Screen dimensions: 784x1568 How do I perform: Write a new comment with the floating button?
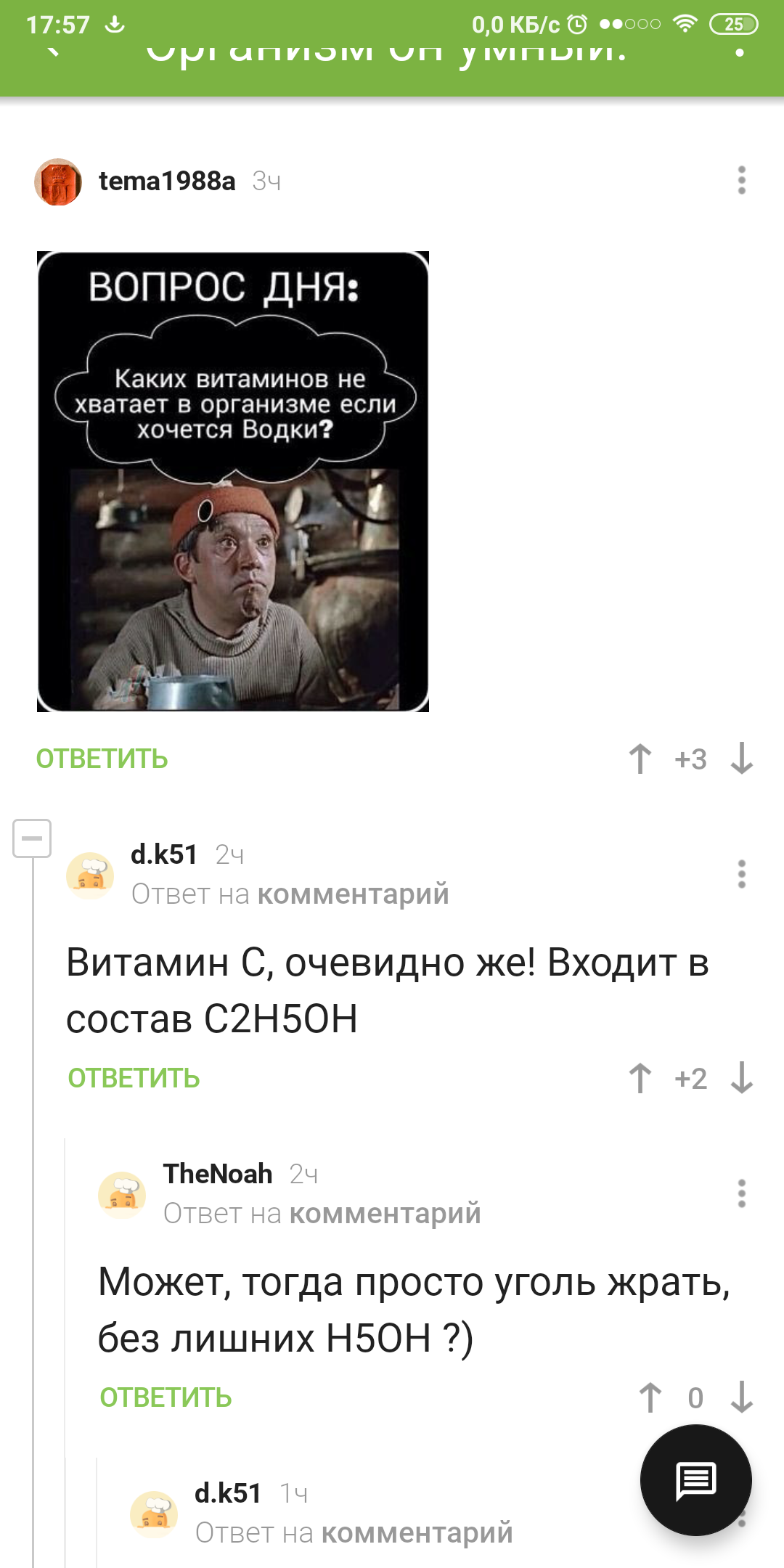click(695, 1480)
